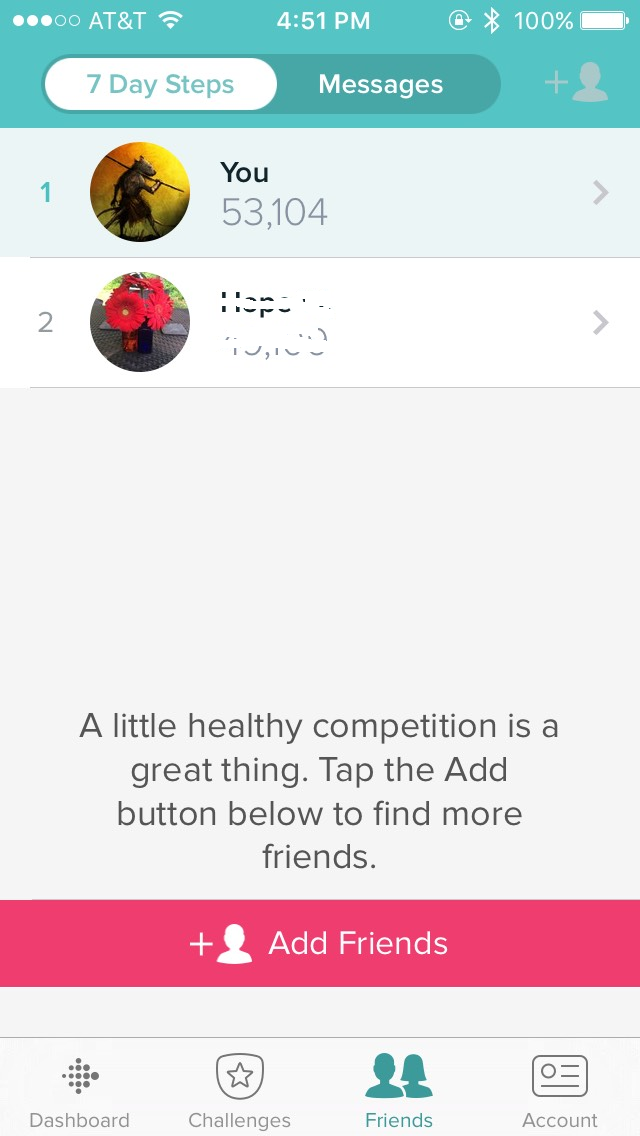
Task: Open the Challenges tab
Action: (239, 1090)
